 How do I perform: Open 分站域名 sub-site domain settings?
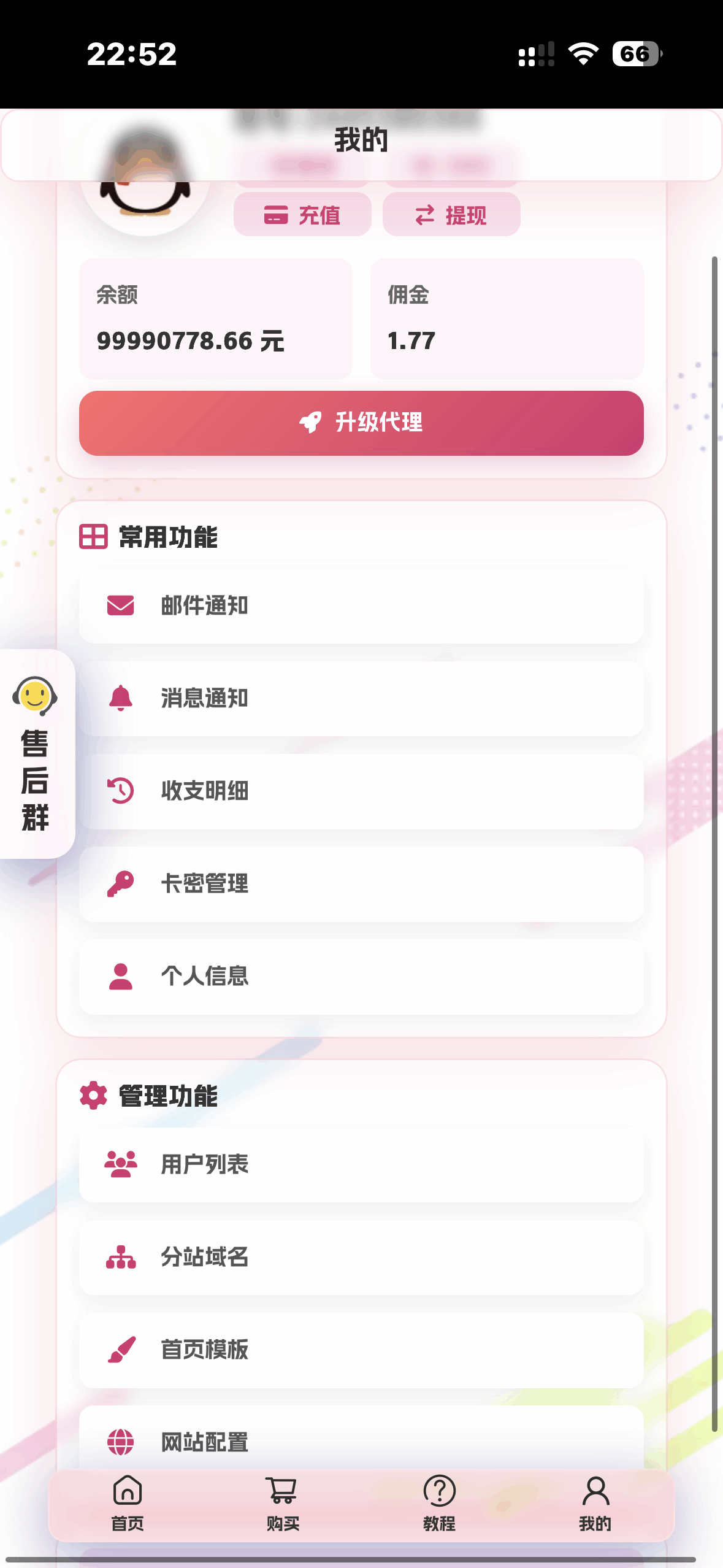point(361,1257)
